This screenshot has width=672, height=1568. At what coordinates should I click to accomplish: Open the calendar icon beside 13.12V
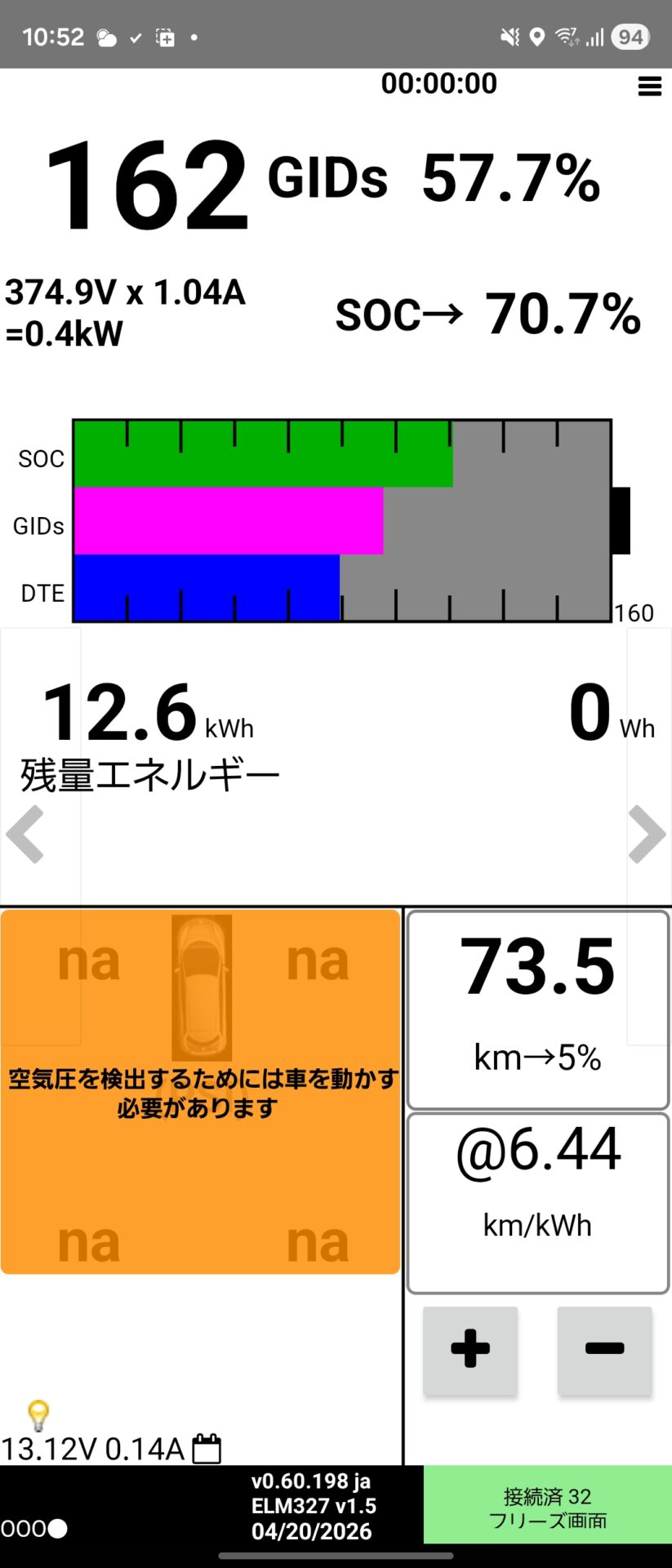tap(207, 1449)
